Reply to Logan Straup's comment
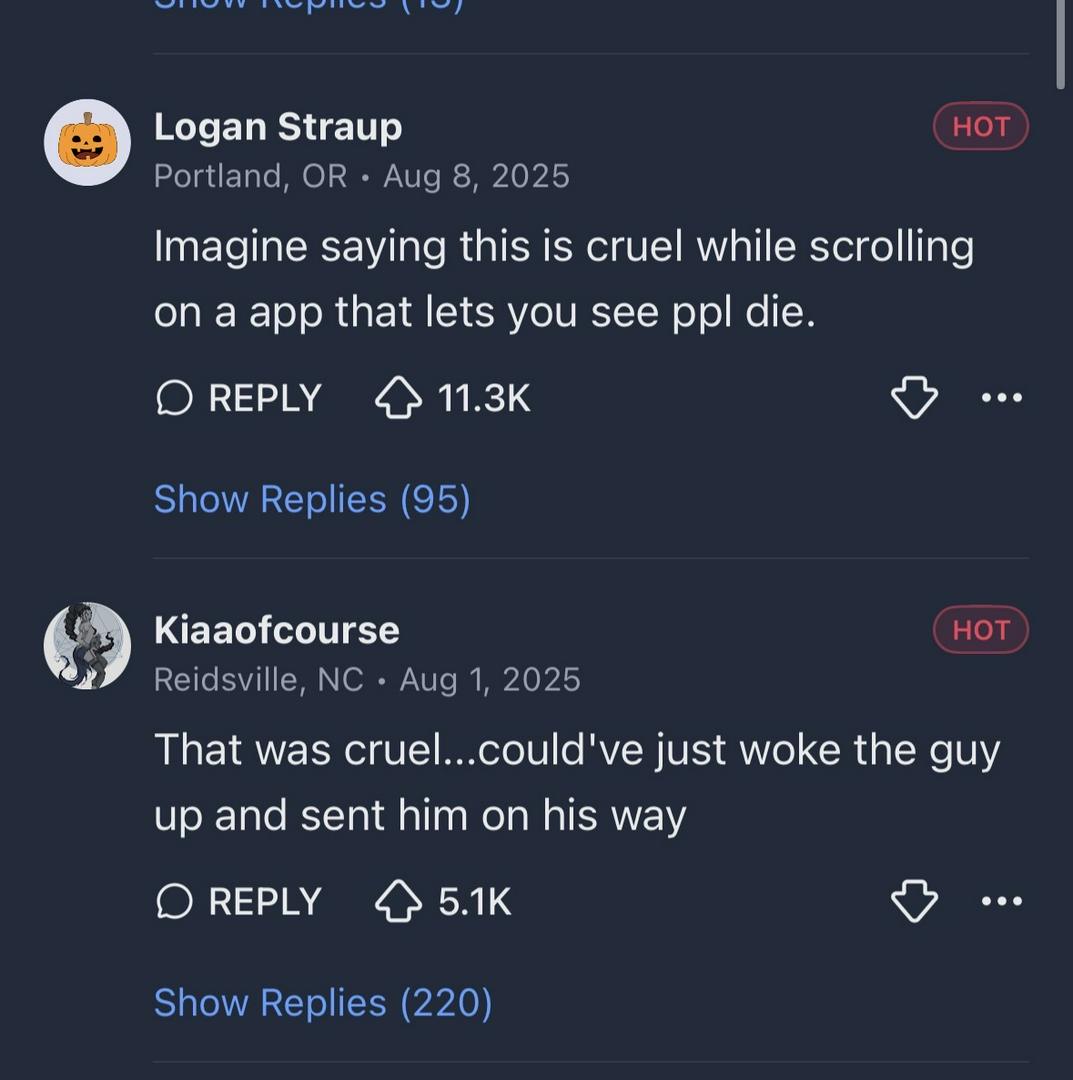This screenshot has height=1080, width=1073. point(240,398)
